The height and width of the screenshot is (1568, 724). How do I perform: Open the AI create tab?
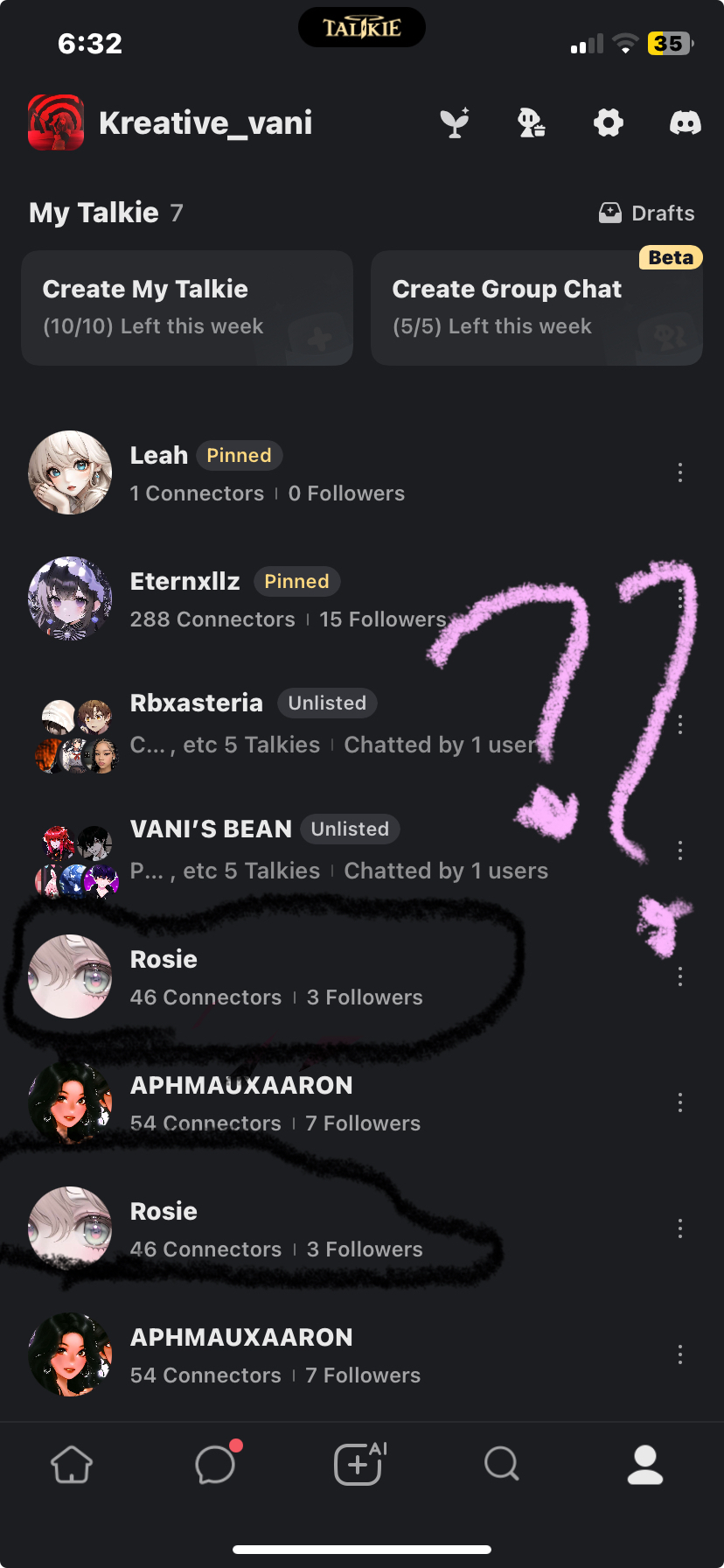point(359,1464)
